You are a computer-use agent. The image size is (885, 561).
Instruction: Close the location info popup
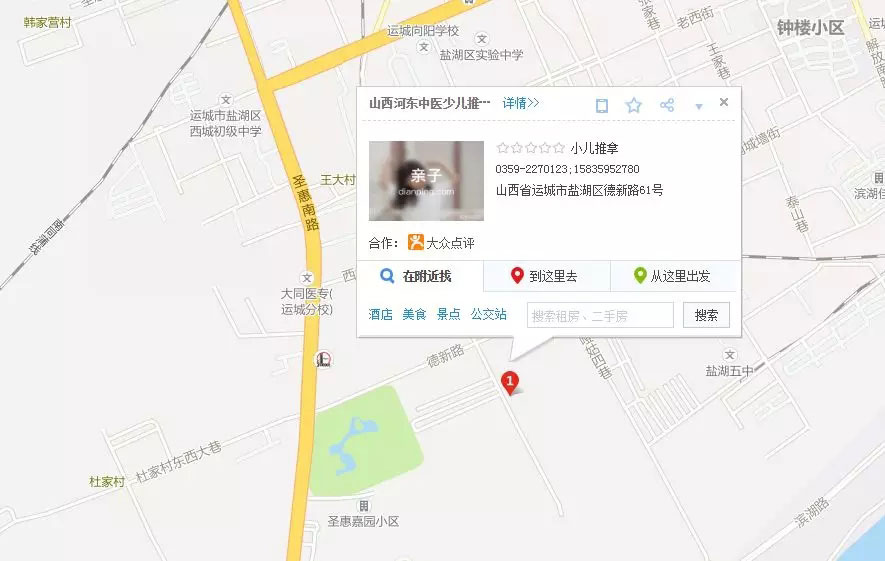point(724,102)
